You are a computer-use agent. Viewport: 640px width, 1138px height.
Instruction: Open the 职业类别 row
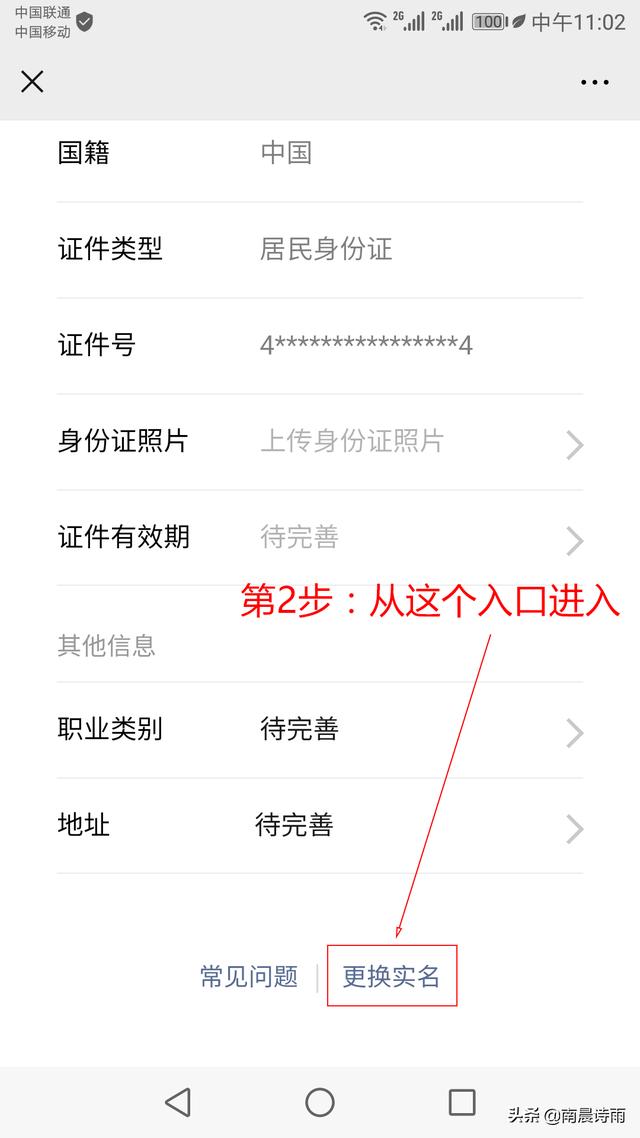[x=320, y=730]
